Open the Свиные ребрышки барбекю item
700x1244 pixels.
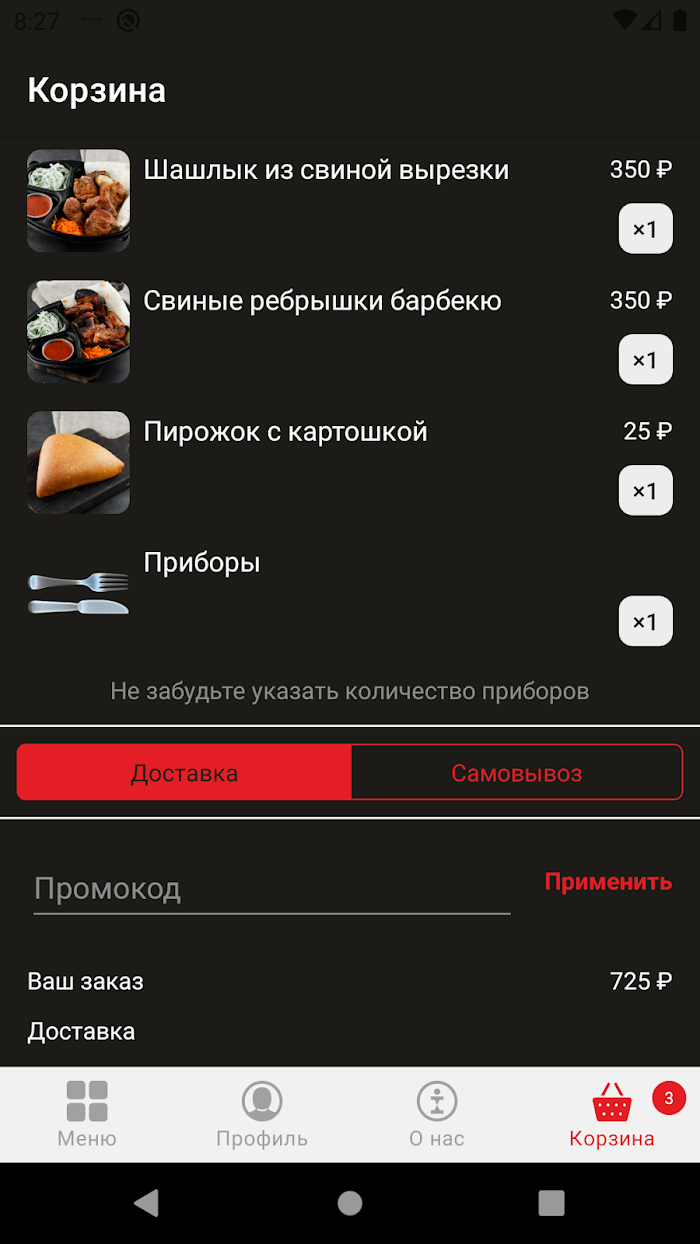[x=322, y=301]
